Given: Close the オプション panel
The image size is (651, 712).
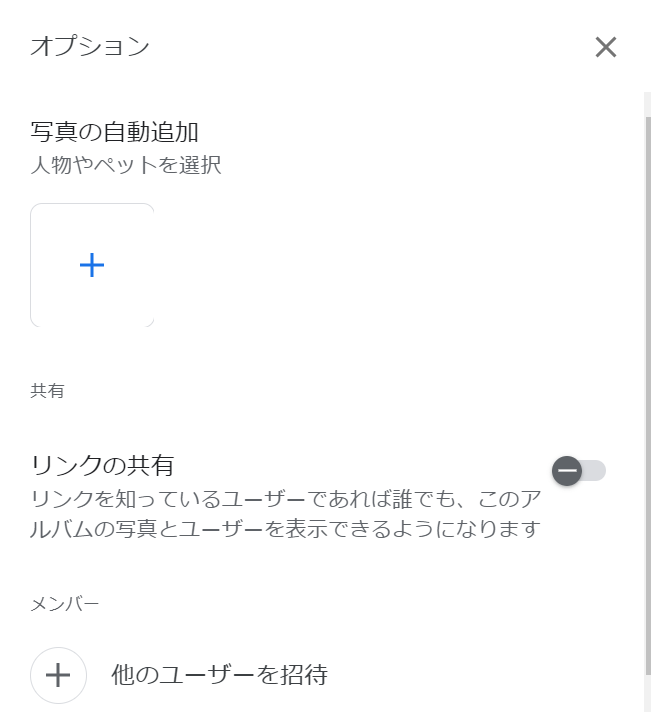Looking at the screenshot, I should coord(605,47).
